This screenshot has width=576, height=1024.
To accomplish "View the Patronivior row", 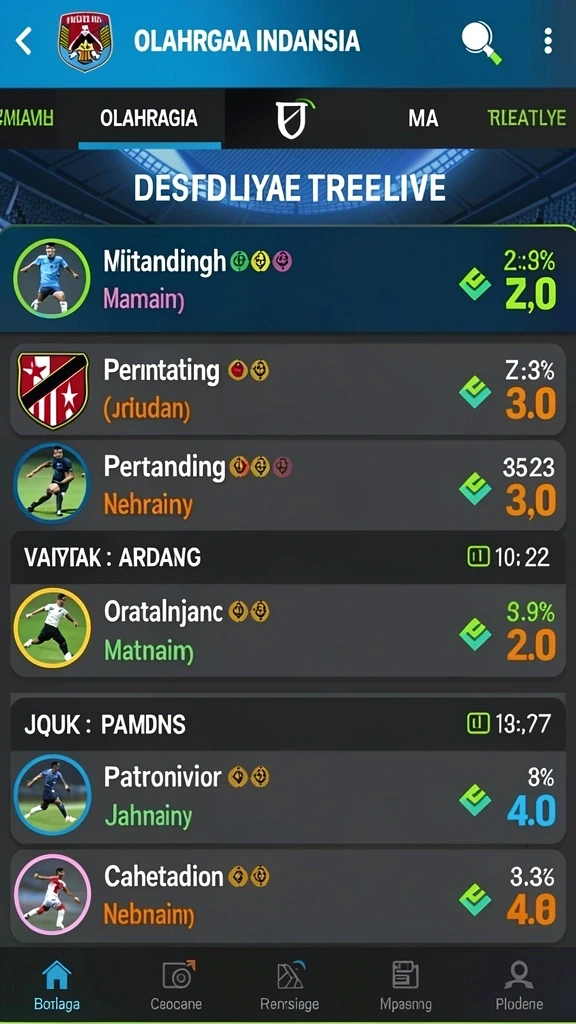I will coord(288,797).
